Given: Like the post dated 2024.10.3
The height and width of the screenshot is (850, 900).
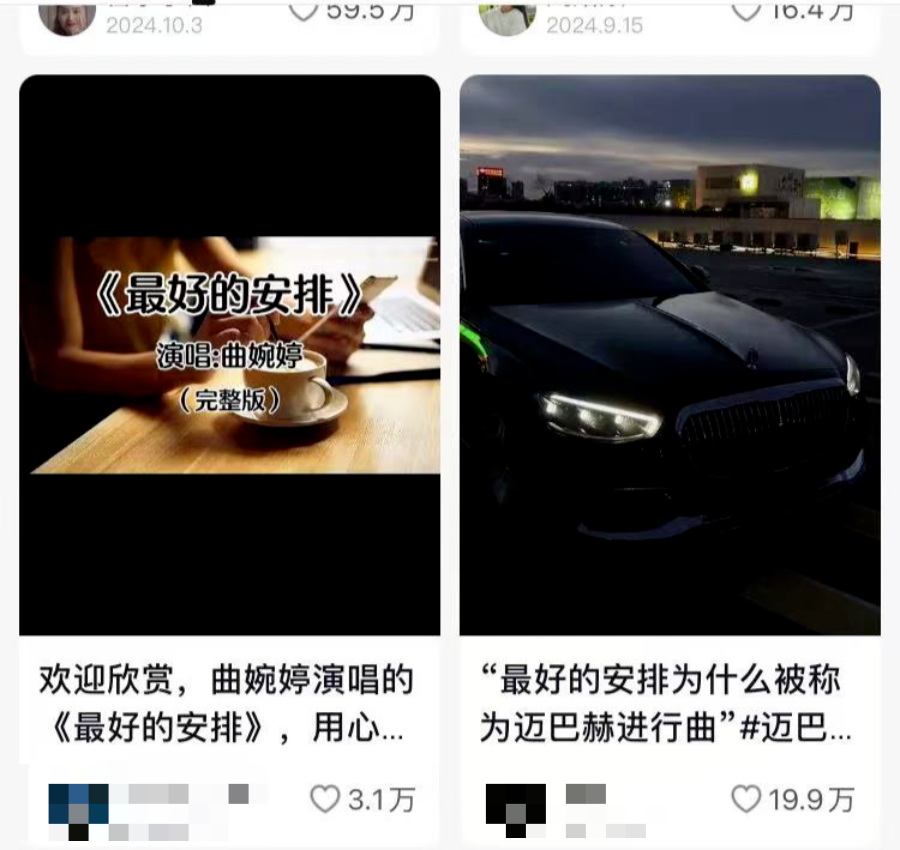Looking at the screenshot, I should point(304,10).
